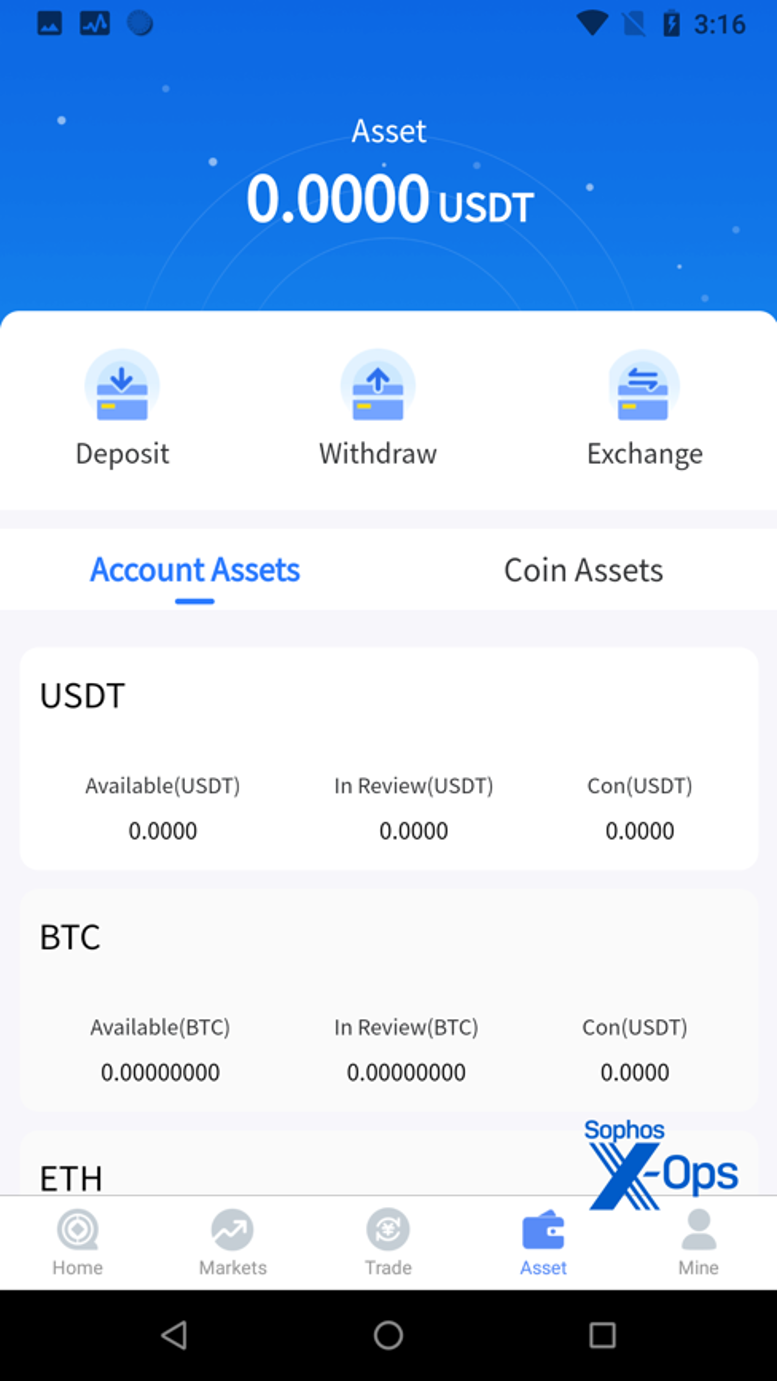782x1384 pixels.
Task: Tap the Con(USDT) value under BTC
Action: coord(635,1071)
